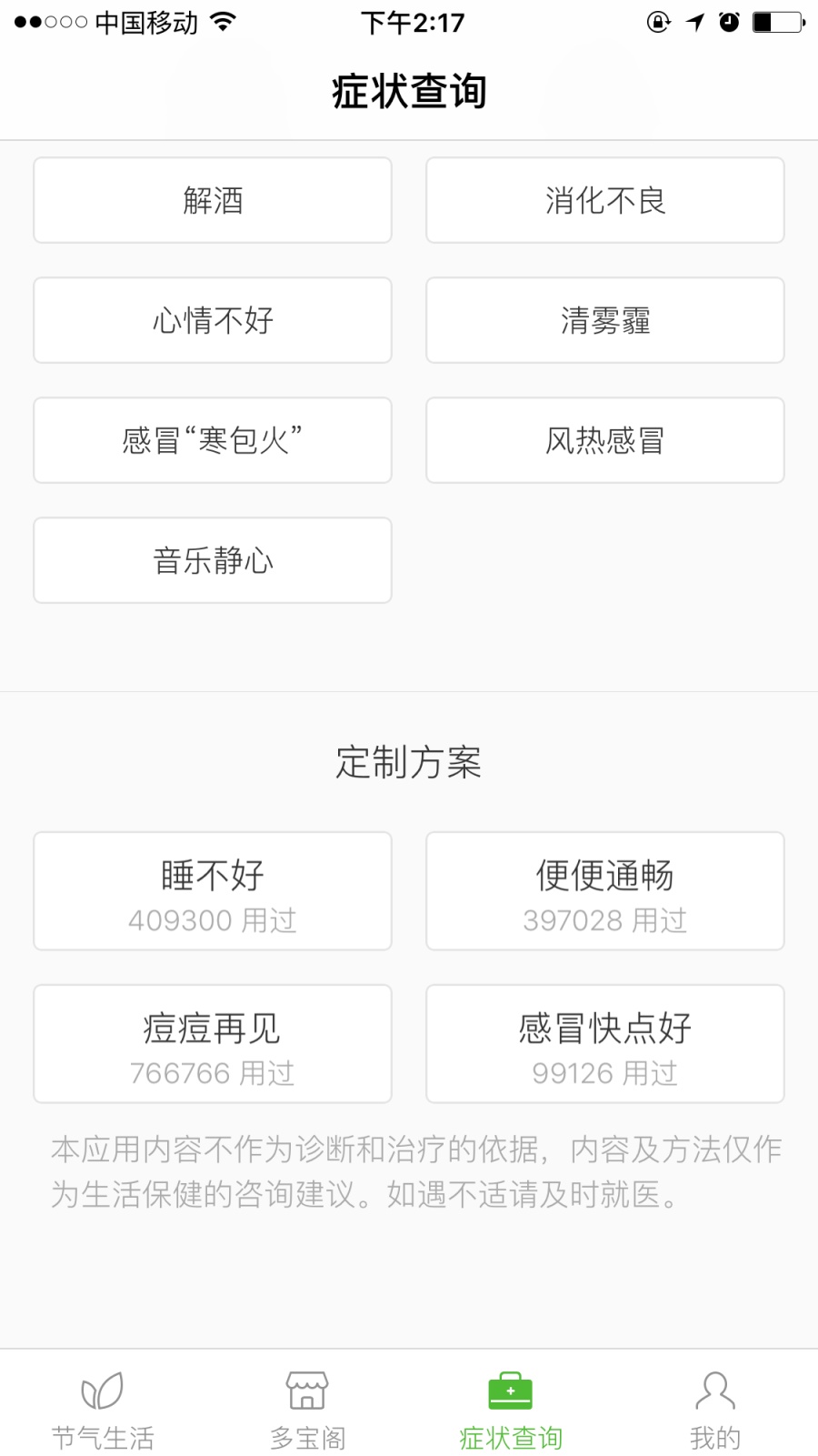Tap the 音乐静心 button
Image resolution: width=818 pixels, height=1456 pixels.
click(x=212, y=560)
